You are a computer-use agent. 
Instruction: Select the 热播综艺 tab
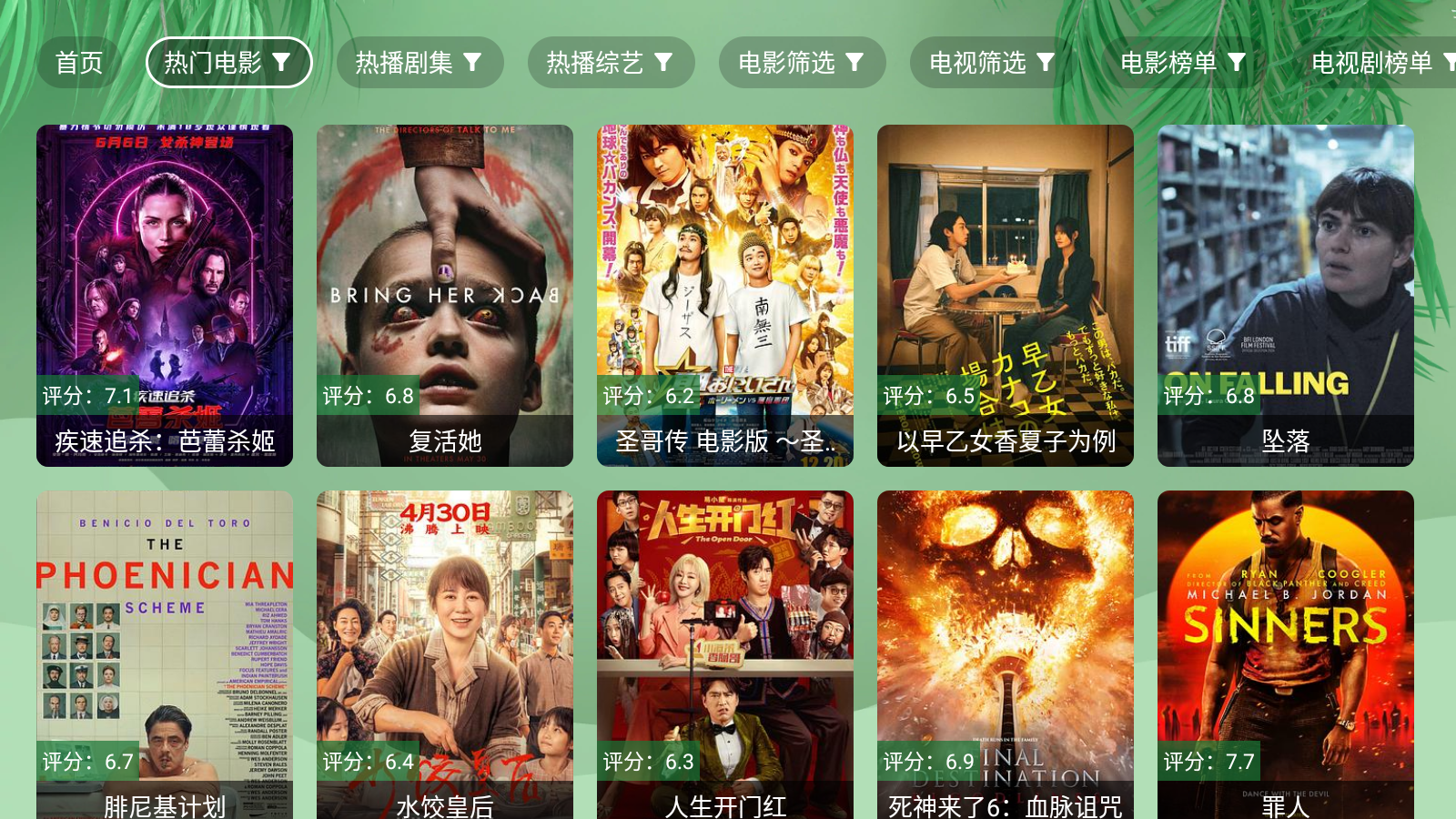tap(610, 63)
